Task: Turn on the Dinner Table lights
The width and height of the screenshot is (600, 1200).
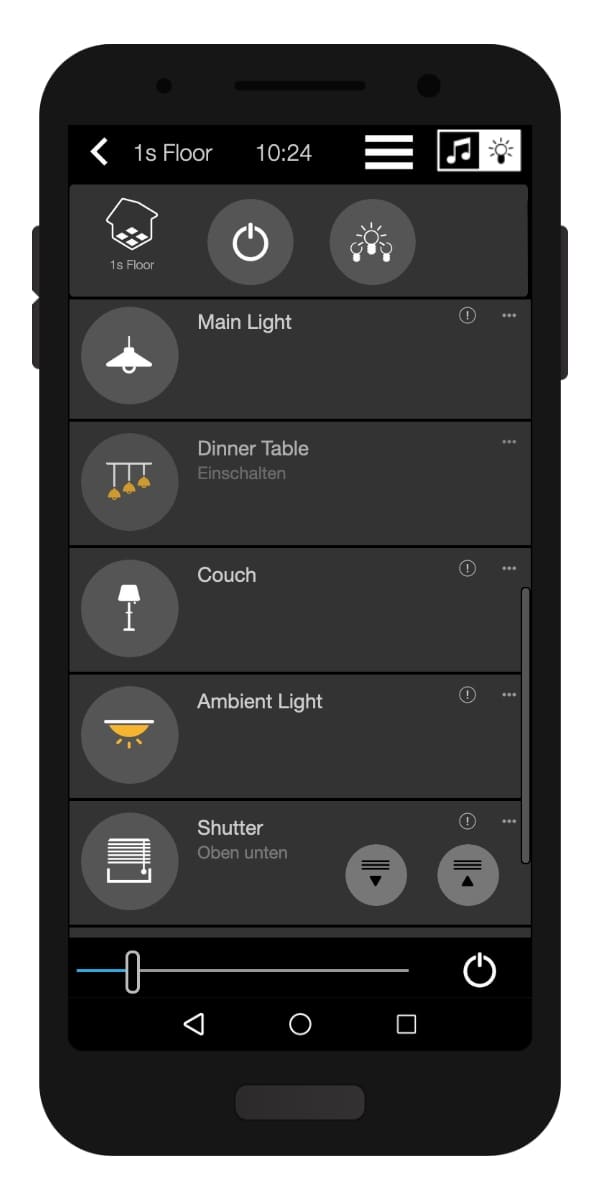Action: coord(130,481)
